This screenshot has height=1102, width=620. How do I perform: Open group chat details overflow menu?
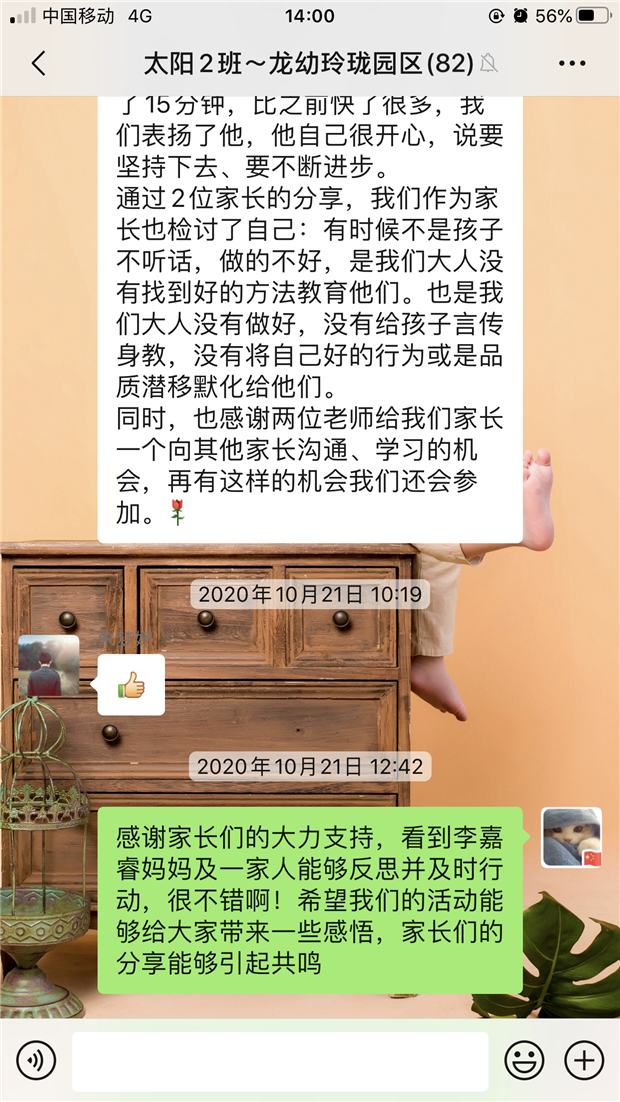pyautogui.click(x=572, y=64)
